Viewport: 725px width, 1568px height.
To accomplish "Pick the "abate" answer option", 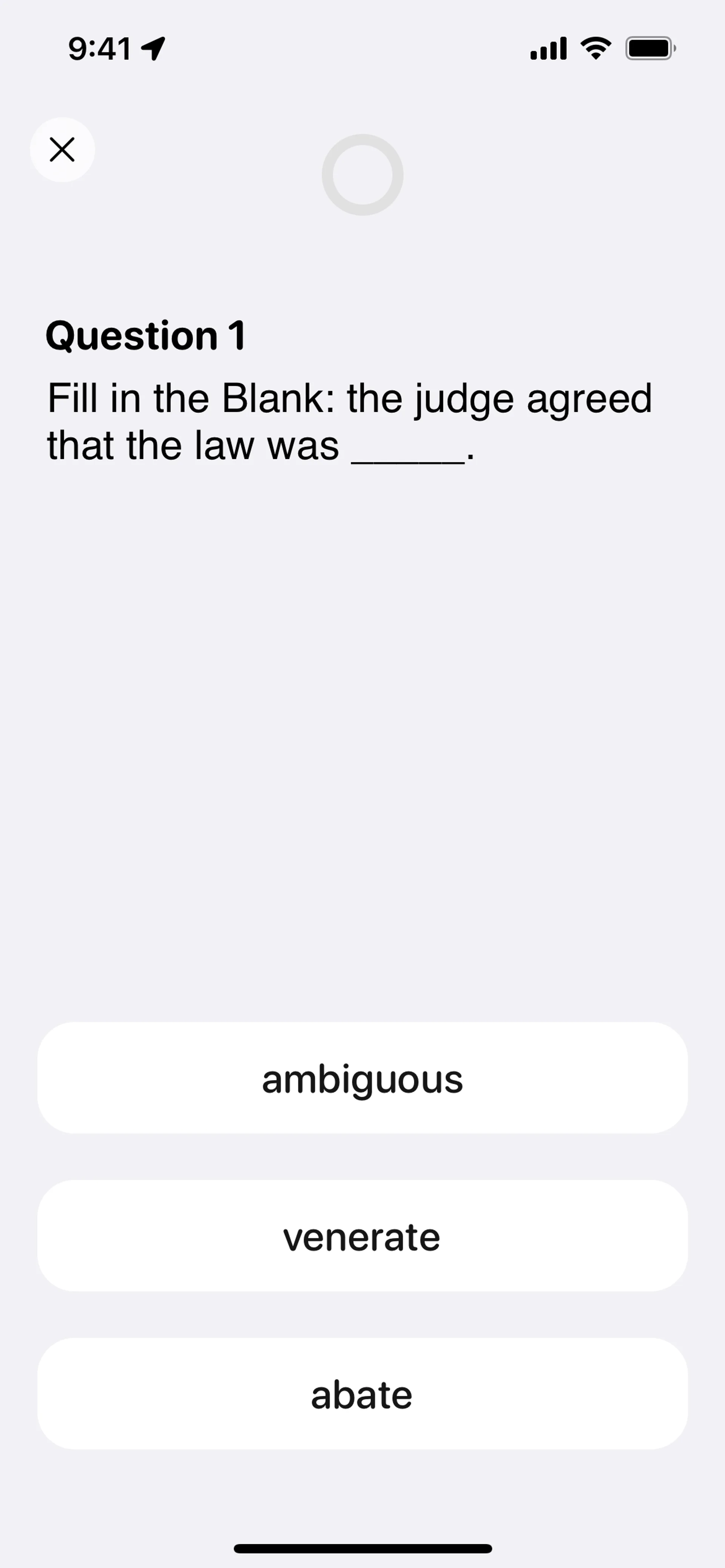I will point(362,1394).
